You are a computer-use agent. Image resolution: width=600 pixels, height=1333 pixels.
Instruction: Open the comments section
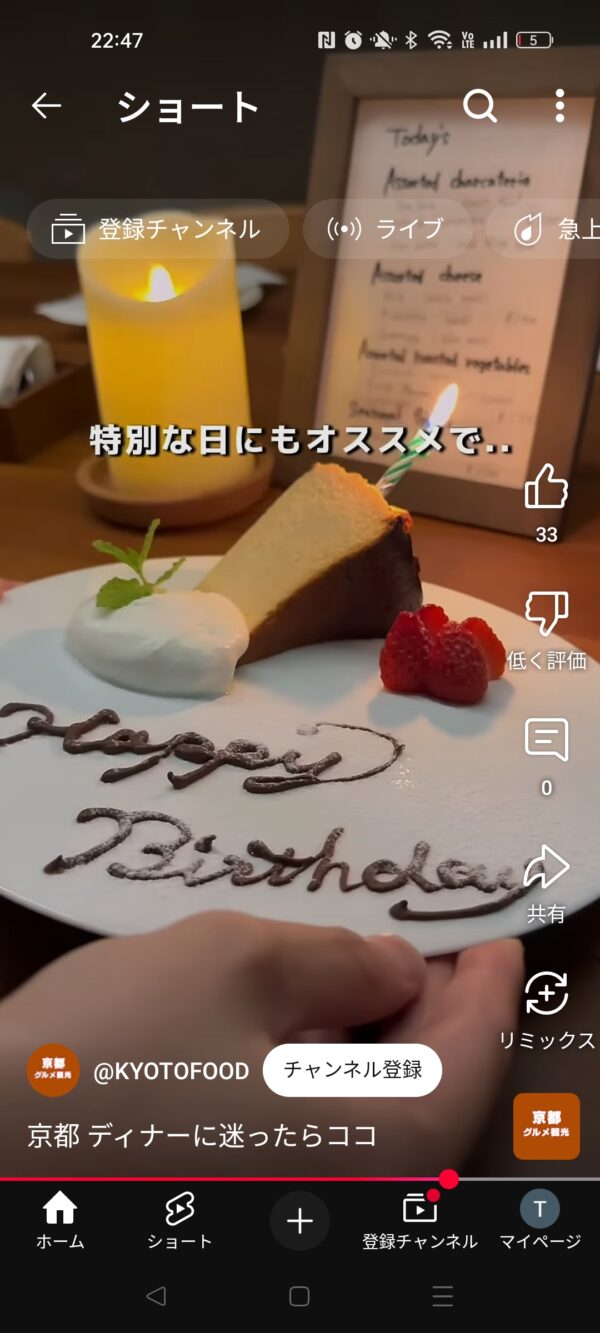pyautogui.click(x=546, y=741)
